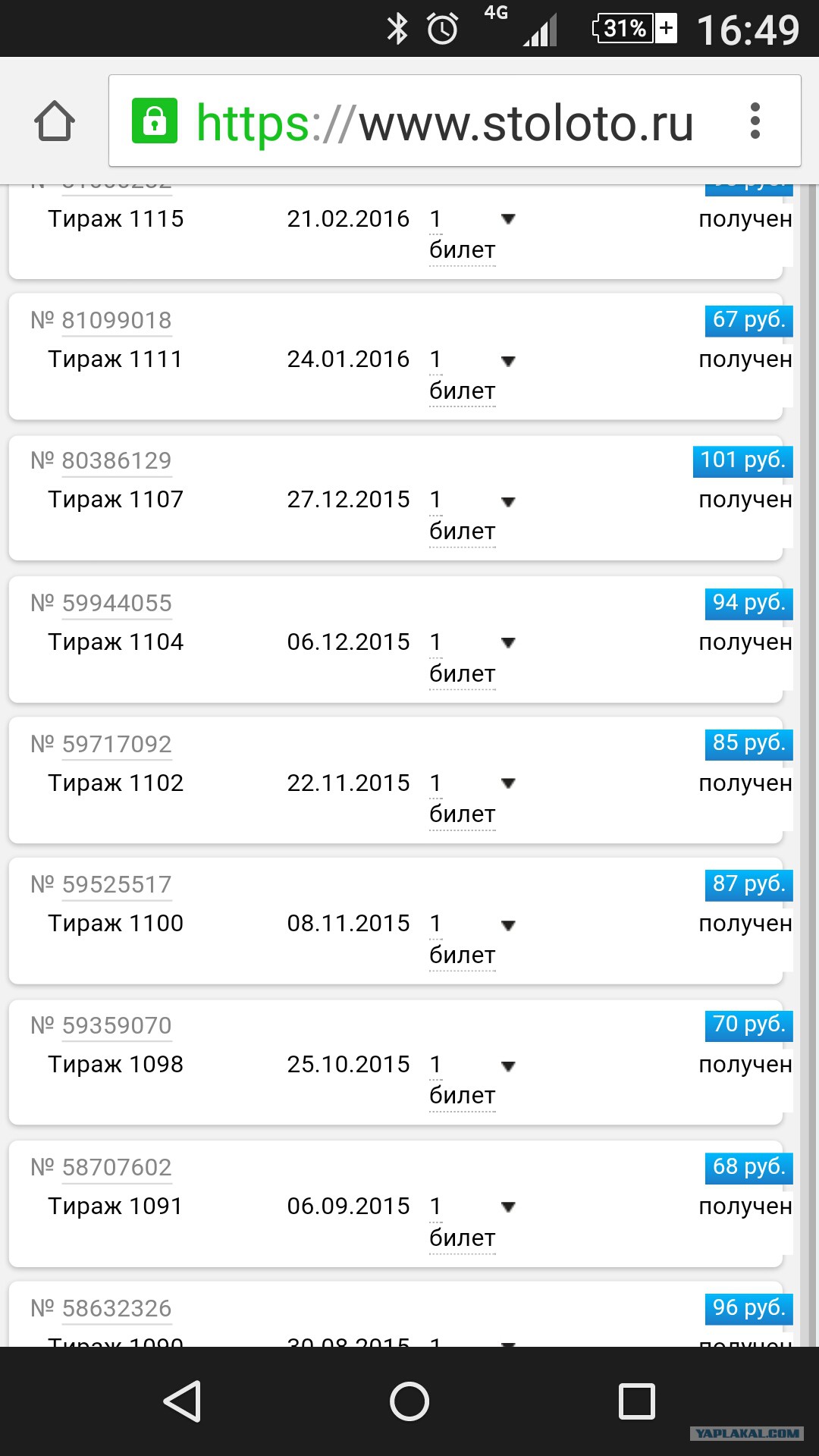Expand the ticket dropdown for Тираж 1104
This screenshot has height=1456, width=819.
click(508, 643)
